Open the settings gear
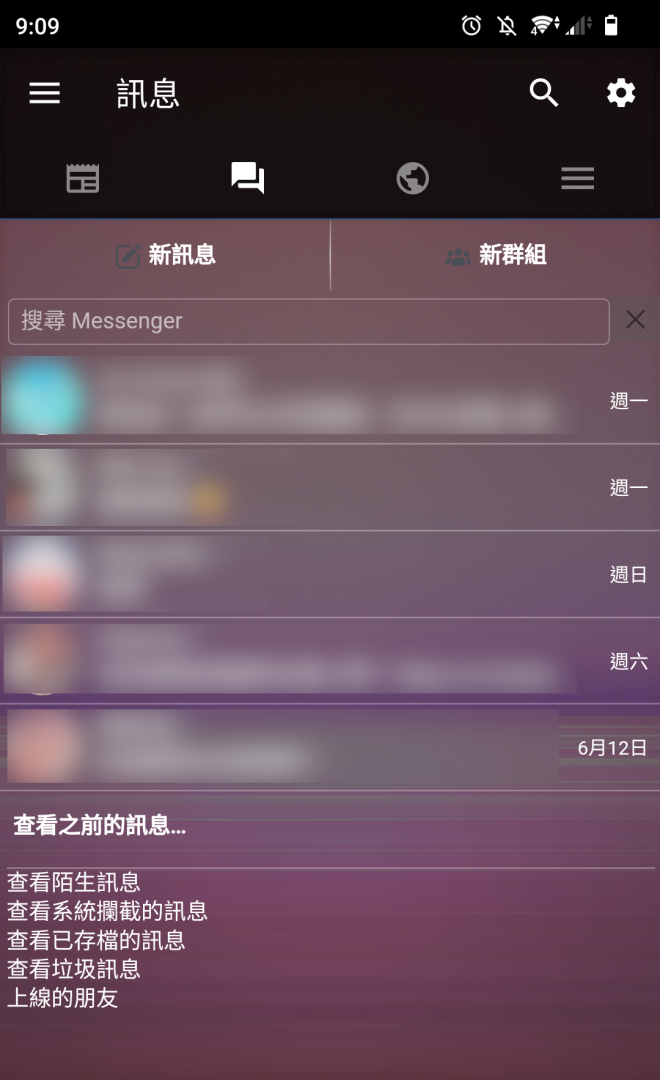660x1080 pixels. coord(620,93)
